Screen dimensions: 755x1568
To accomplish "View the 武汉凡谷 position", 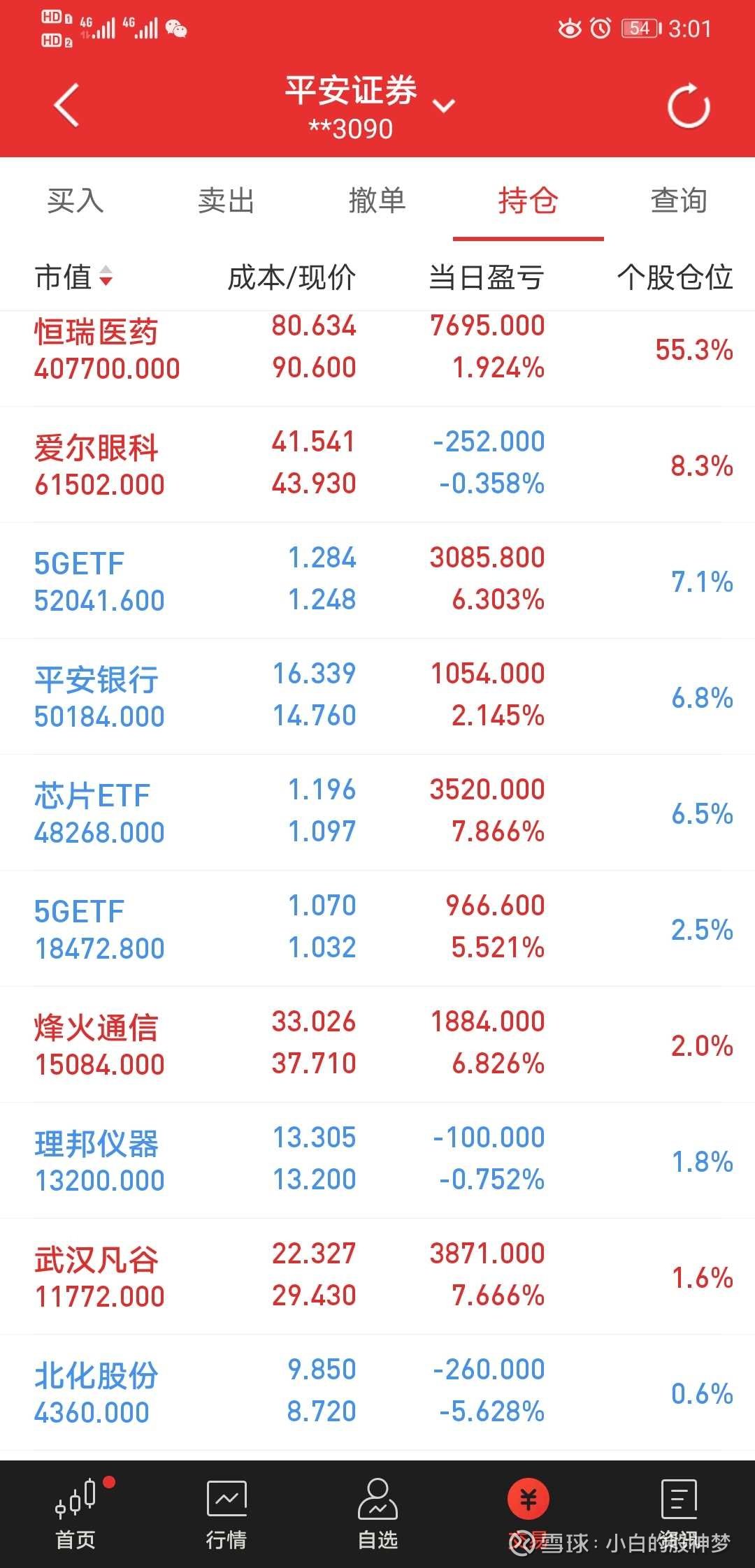I will pos(377,1276).
